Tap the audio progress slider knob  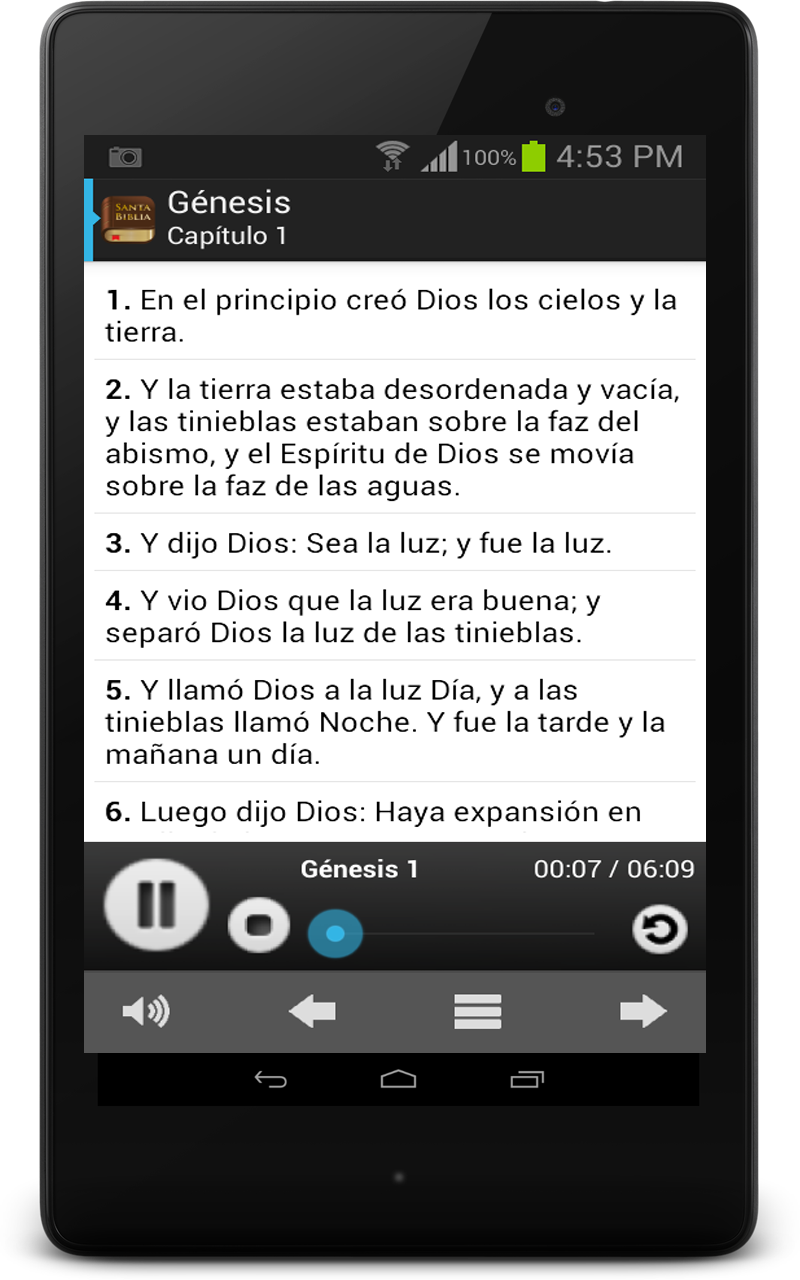[335, 933]
